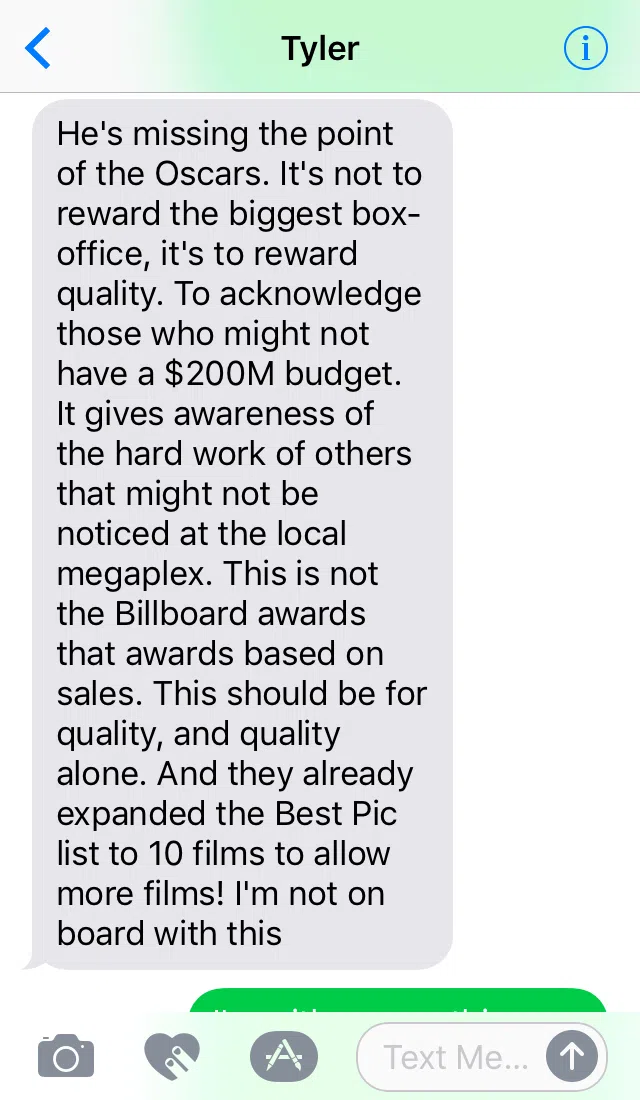Open Digital Touch heart icon

pos(172,1056)
